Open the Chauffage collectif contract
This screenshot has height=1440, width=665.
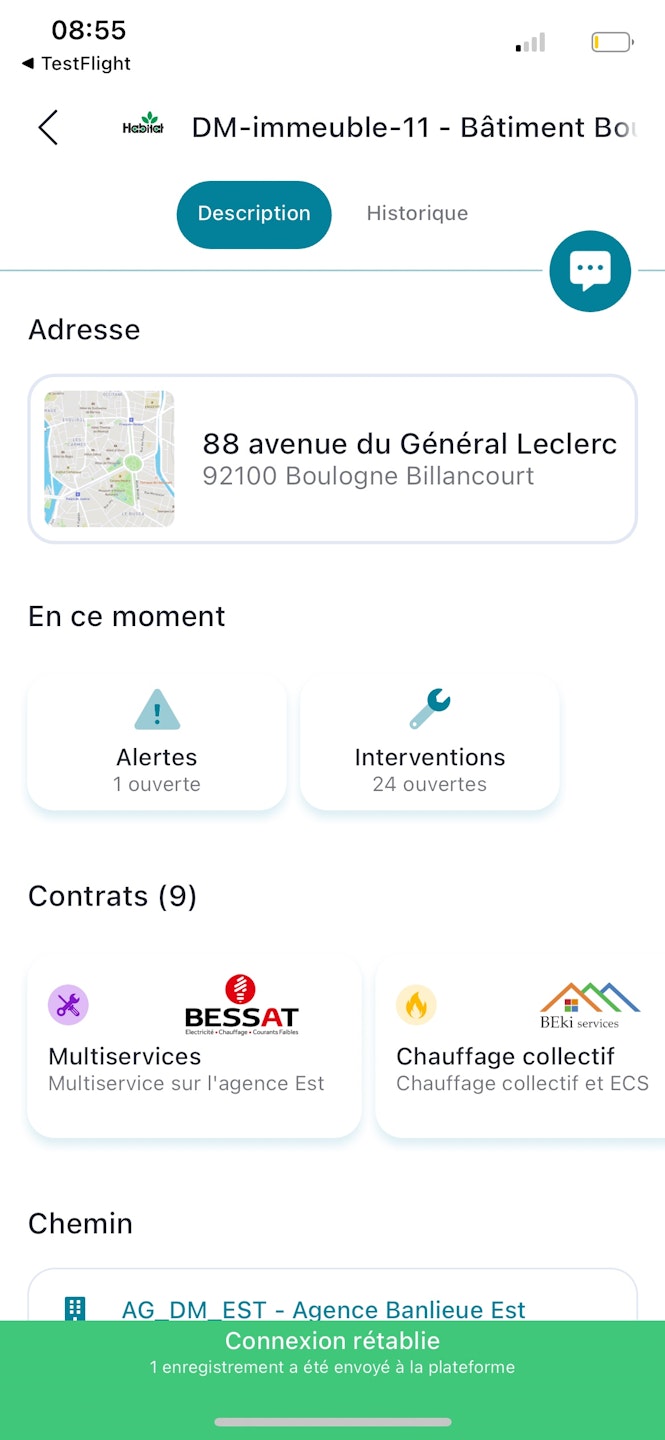pos(520,1045)
